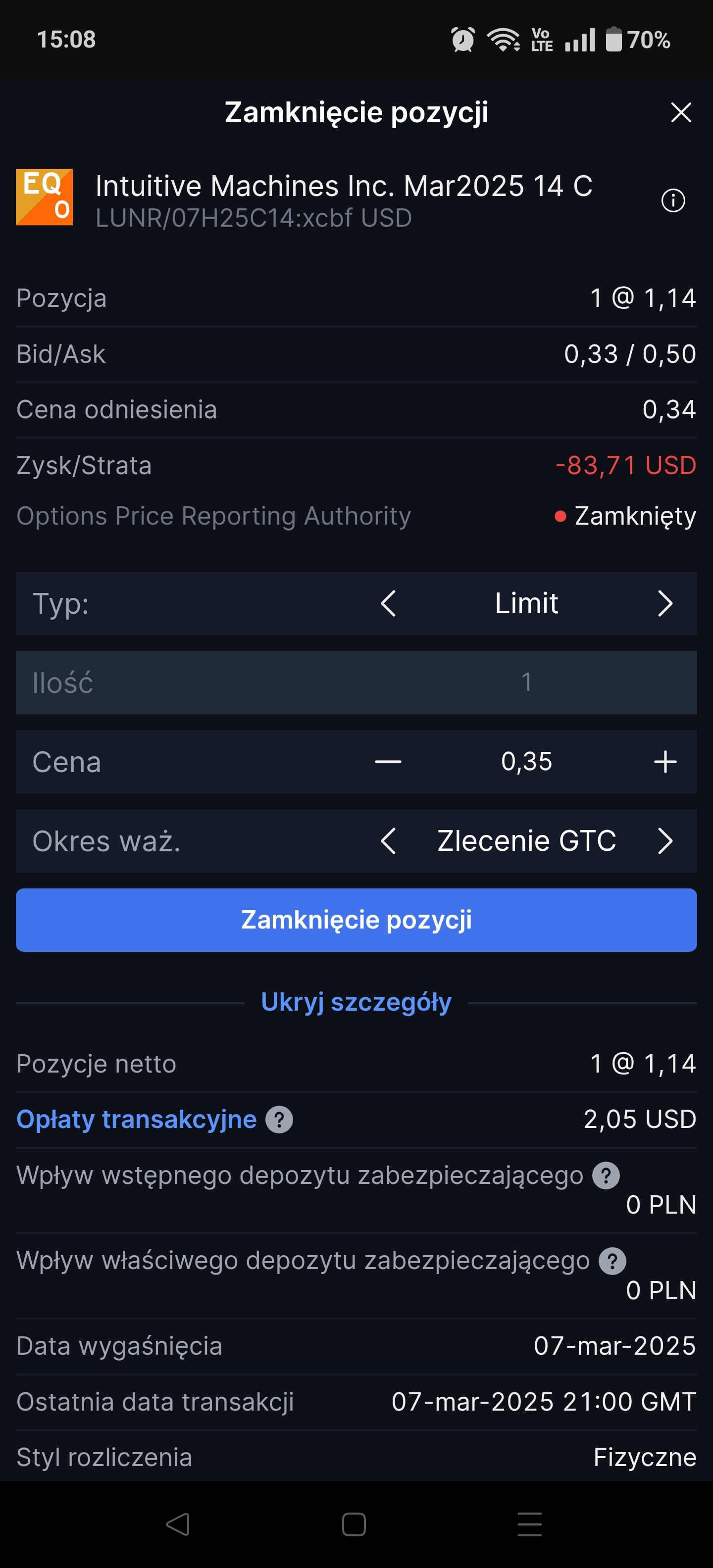Select previous Okres waż. duration option
This screenshot has height=1568, width=713.
pos(388,841)
